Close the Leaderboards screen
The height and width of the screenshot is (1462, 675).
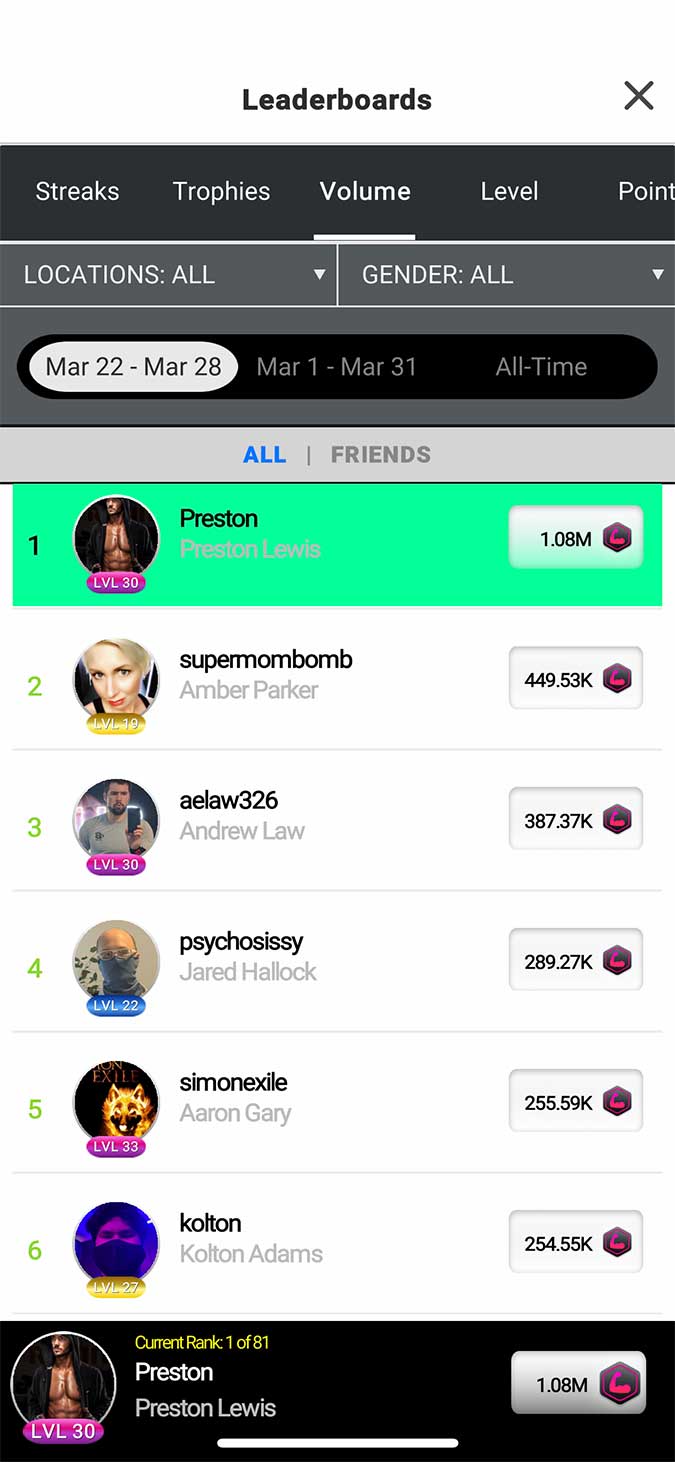pos(638,96)
